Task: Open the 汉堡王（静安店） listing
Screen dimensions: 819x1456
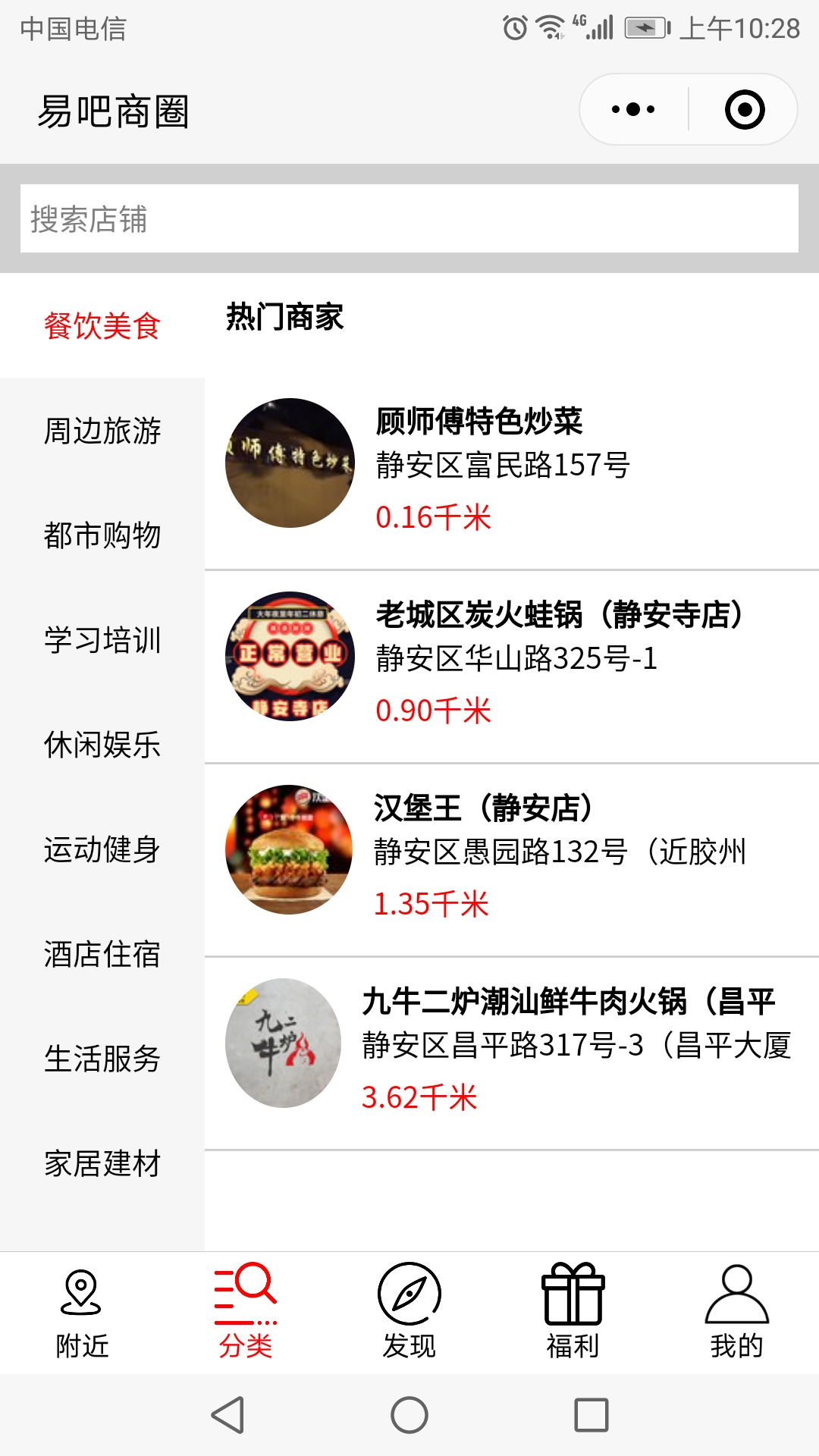Action: (x=511, y=851)
